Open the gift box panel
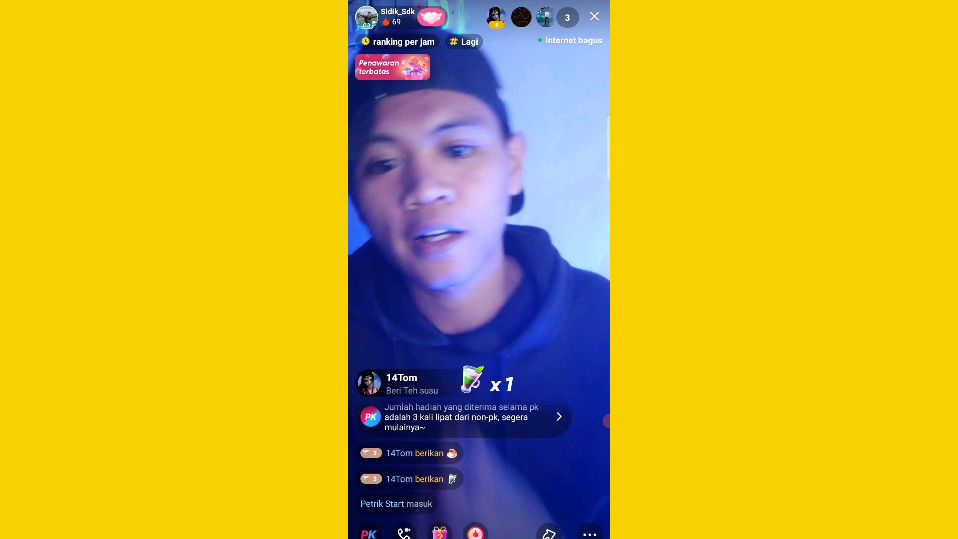Screen dimensions: 958x539 439,533
